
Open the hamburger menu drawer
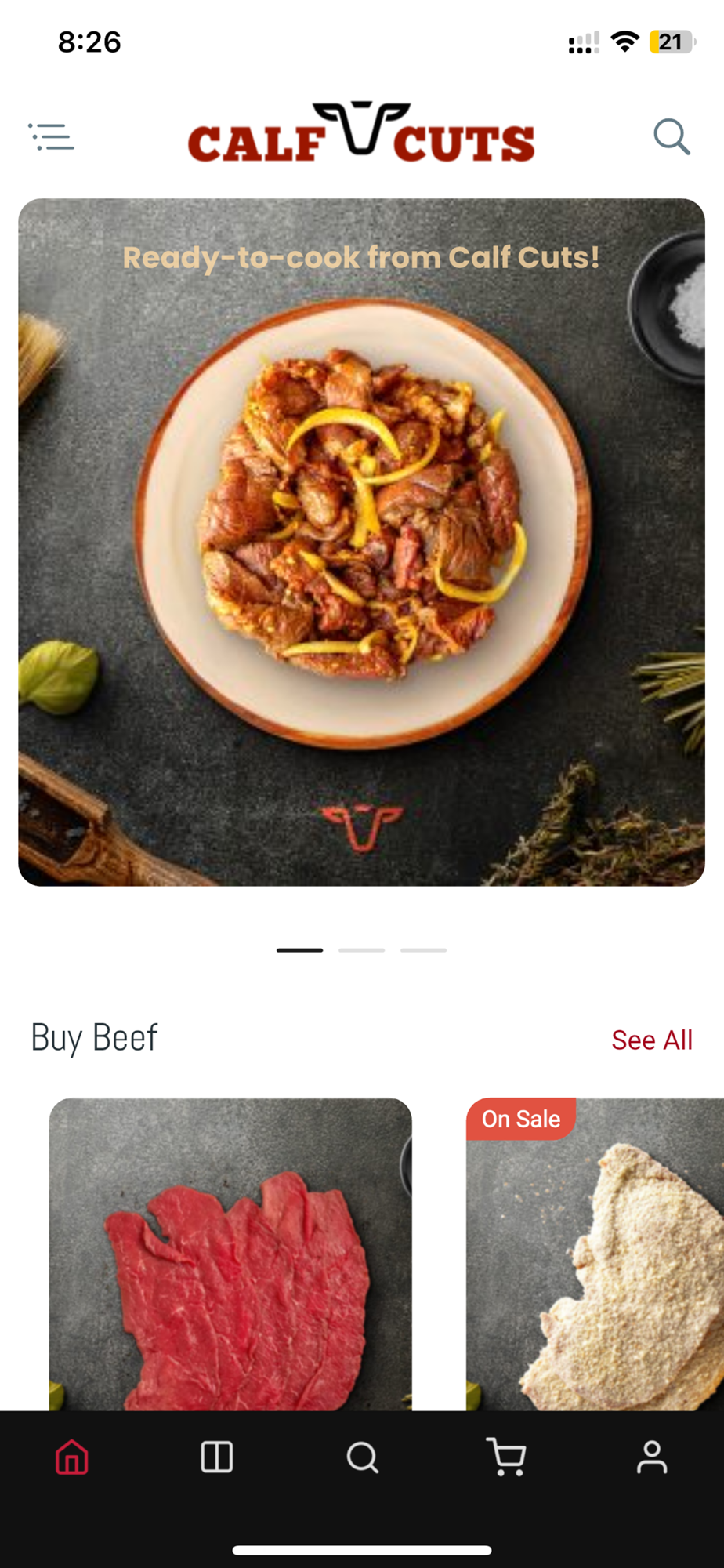[52, 136]
